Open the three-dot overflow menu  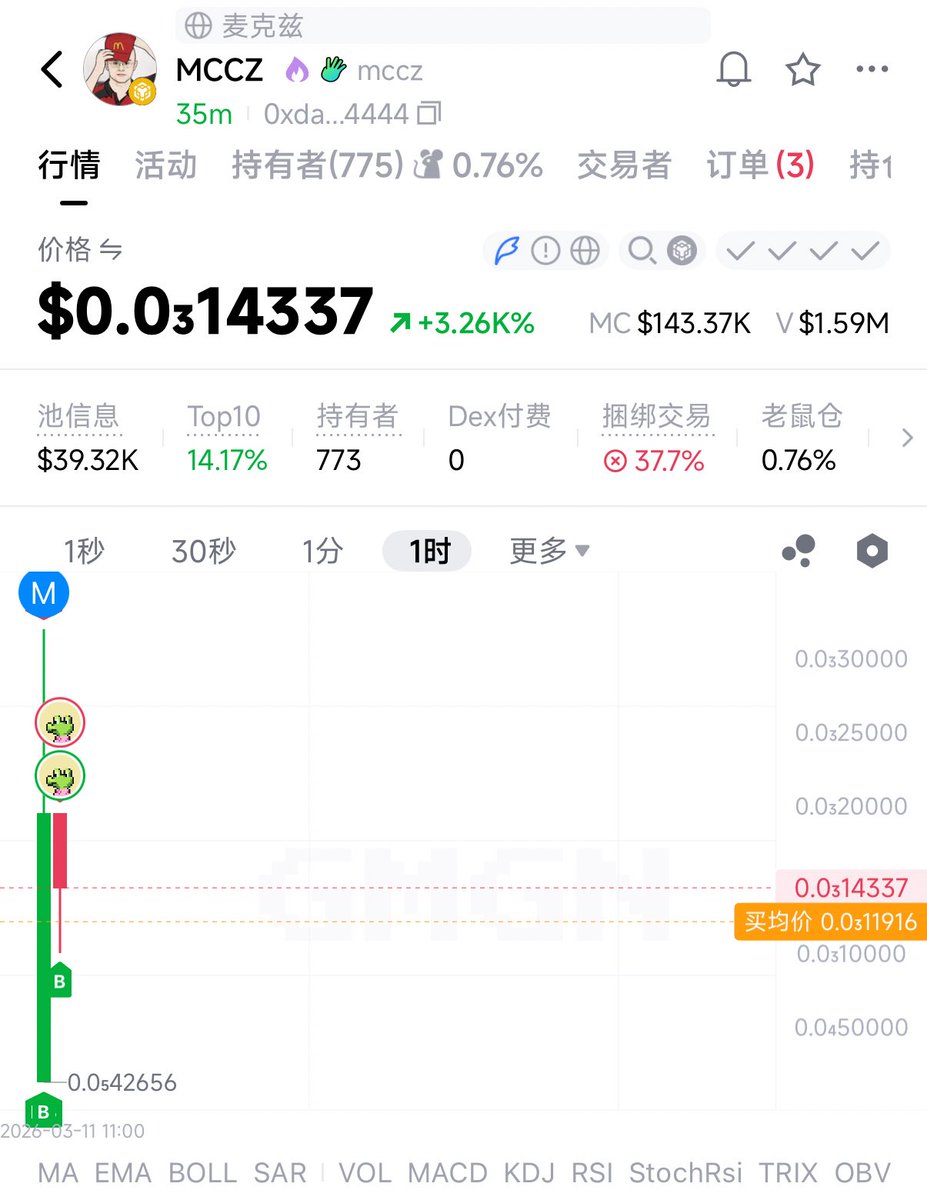click(x=872, y=70)
